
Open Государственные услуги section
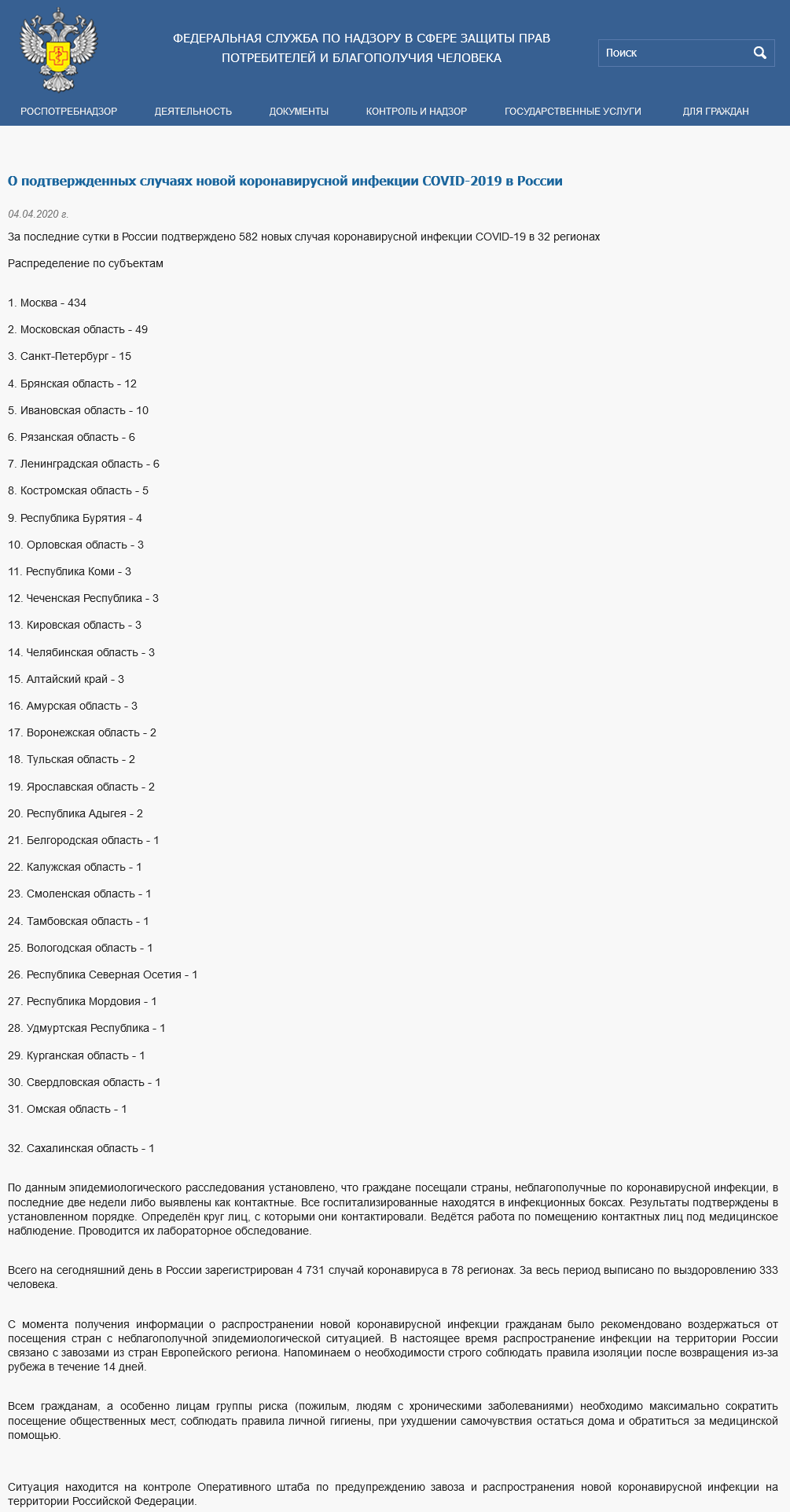click(x=573, y=112)
